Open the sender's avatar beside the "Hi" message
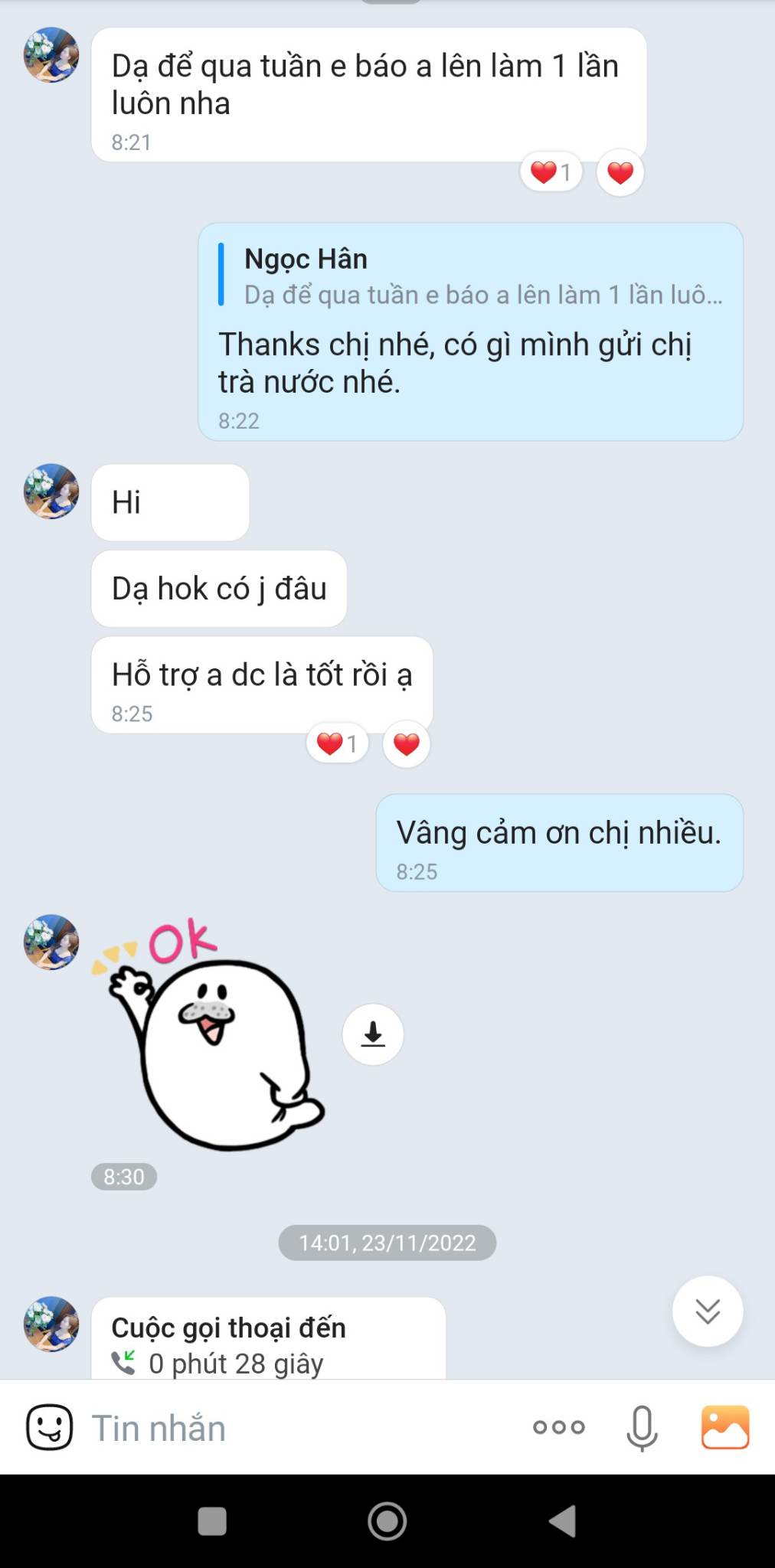 point(51,492)
